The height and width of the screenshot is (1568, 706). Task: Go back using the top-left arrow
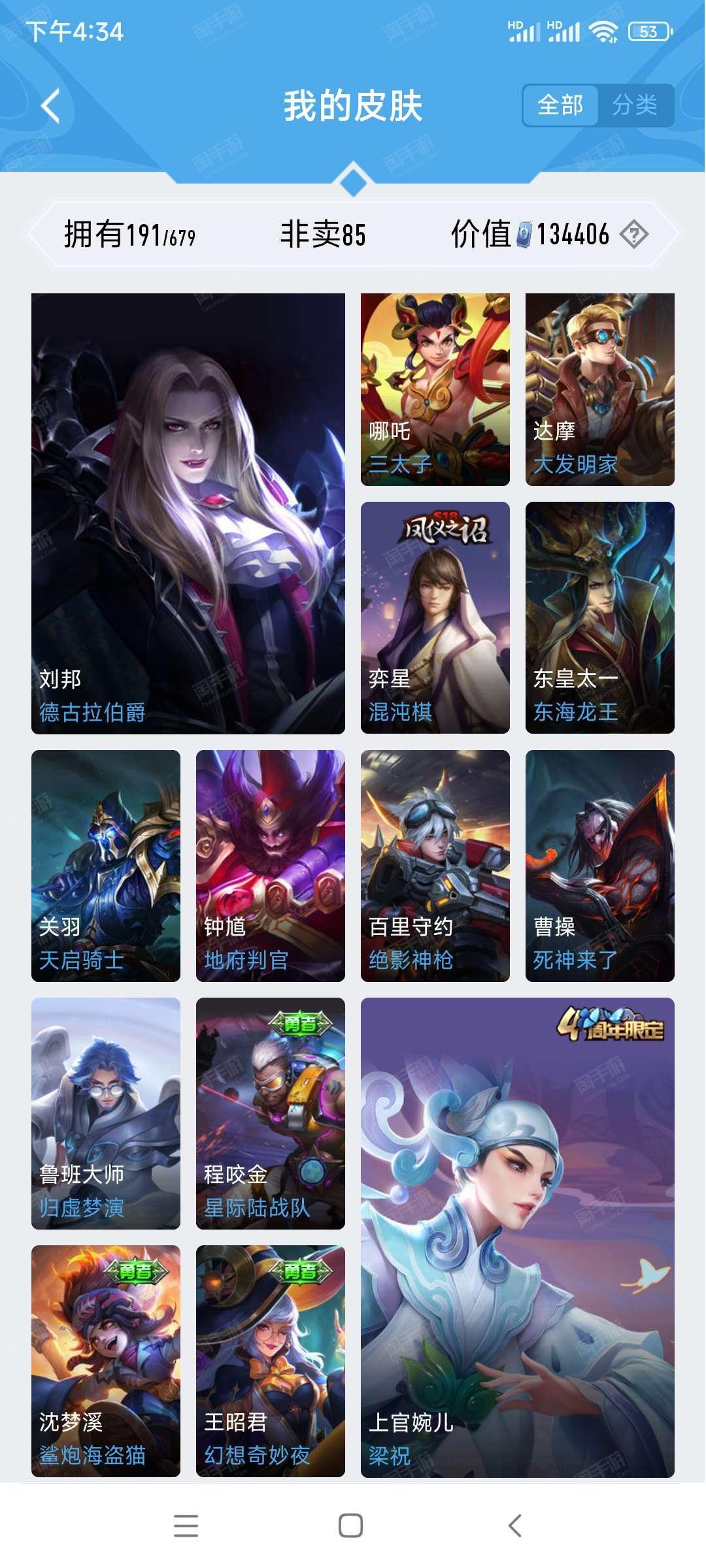coord(51,106)
